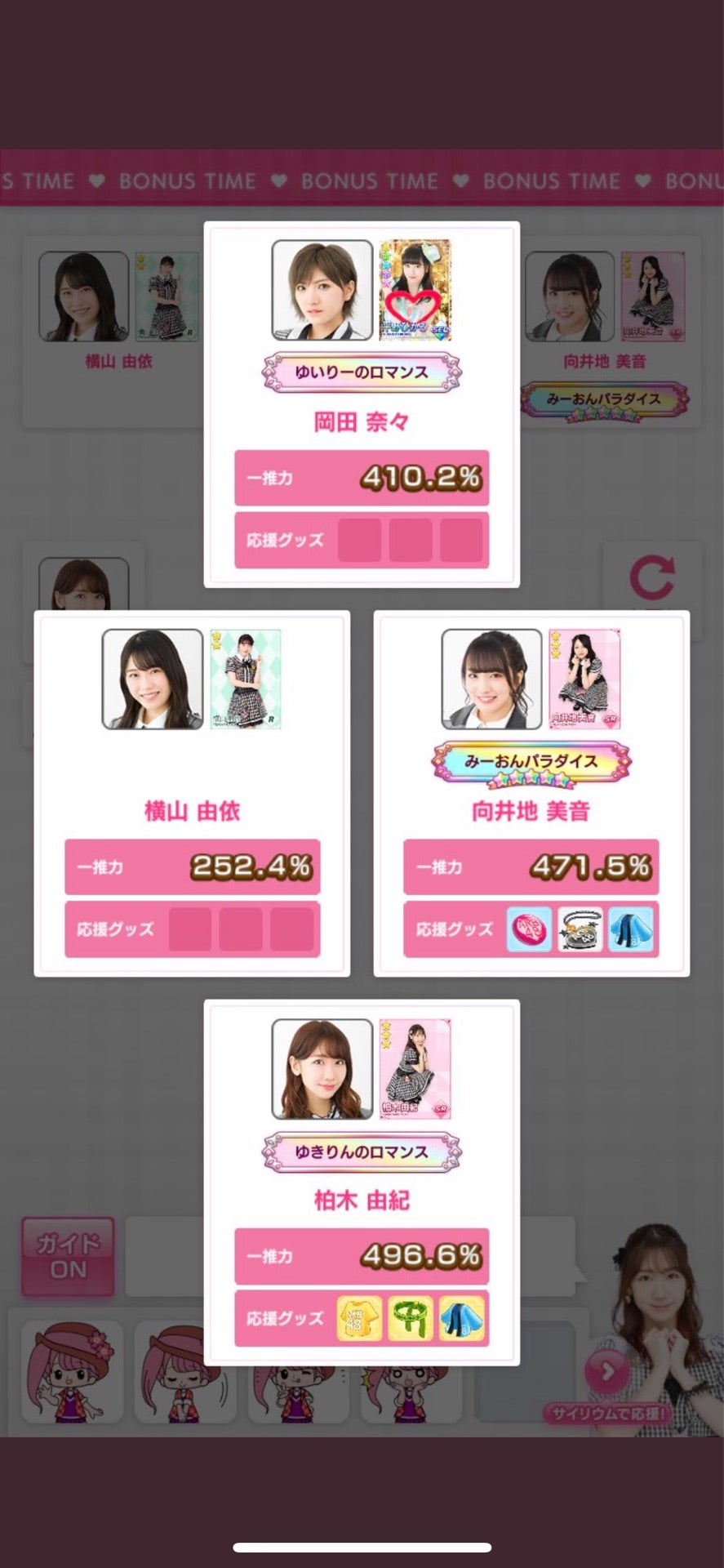Image resolution: width=724 pixels, height=1568 pixels.
Task: Select the 岡田 奈々 card
Action: (362, 404)
